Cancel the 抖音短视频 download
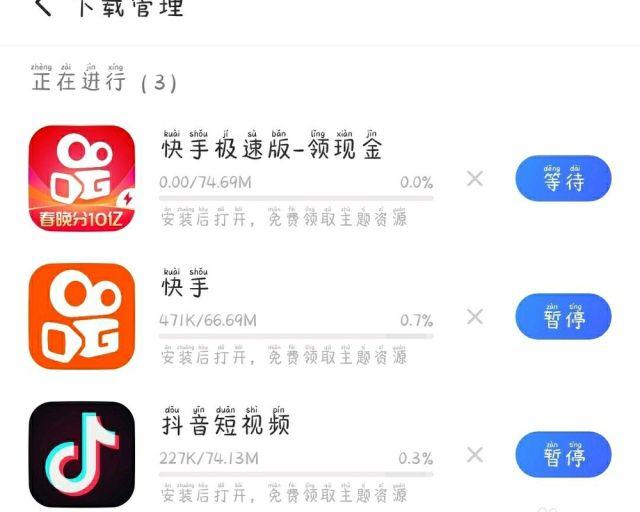The height and width of the screenshot is (512, 640). coord(475,455)
